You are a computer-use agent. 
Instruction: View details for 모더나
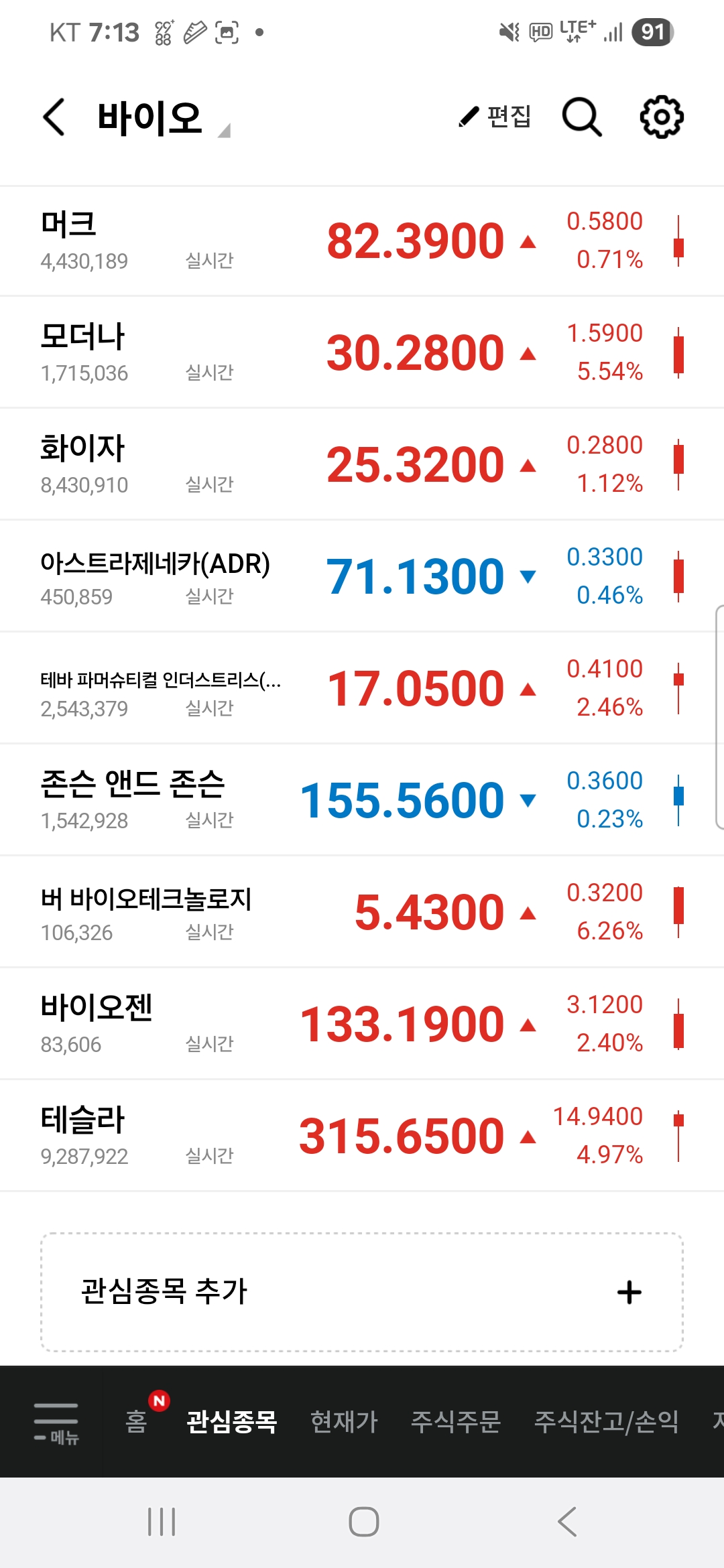[x=362, y=353]
